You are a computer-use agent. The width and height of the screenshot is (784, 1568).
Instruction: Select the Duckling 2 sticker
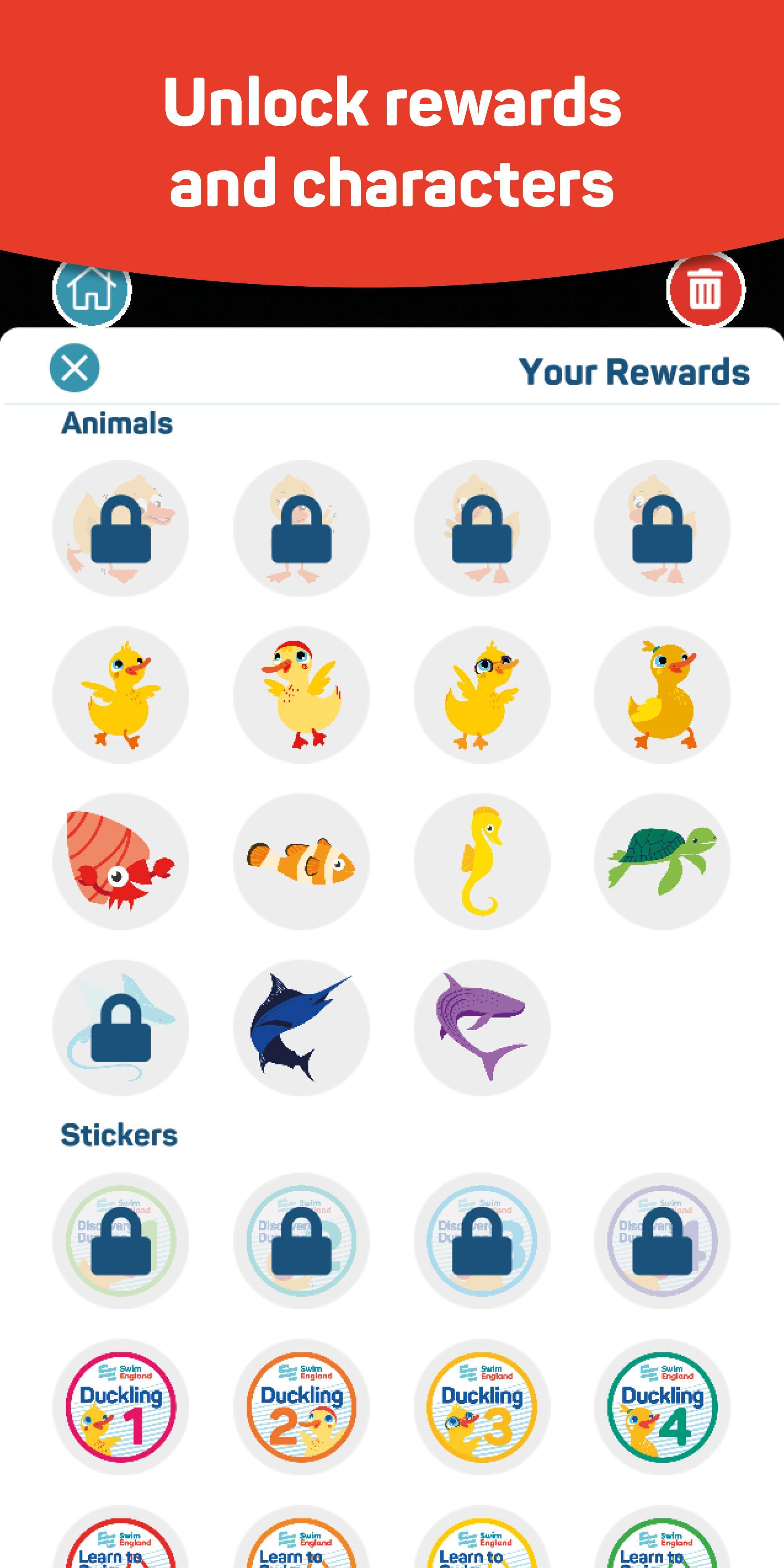301,1407
